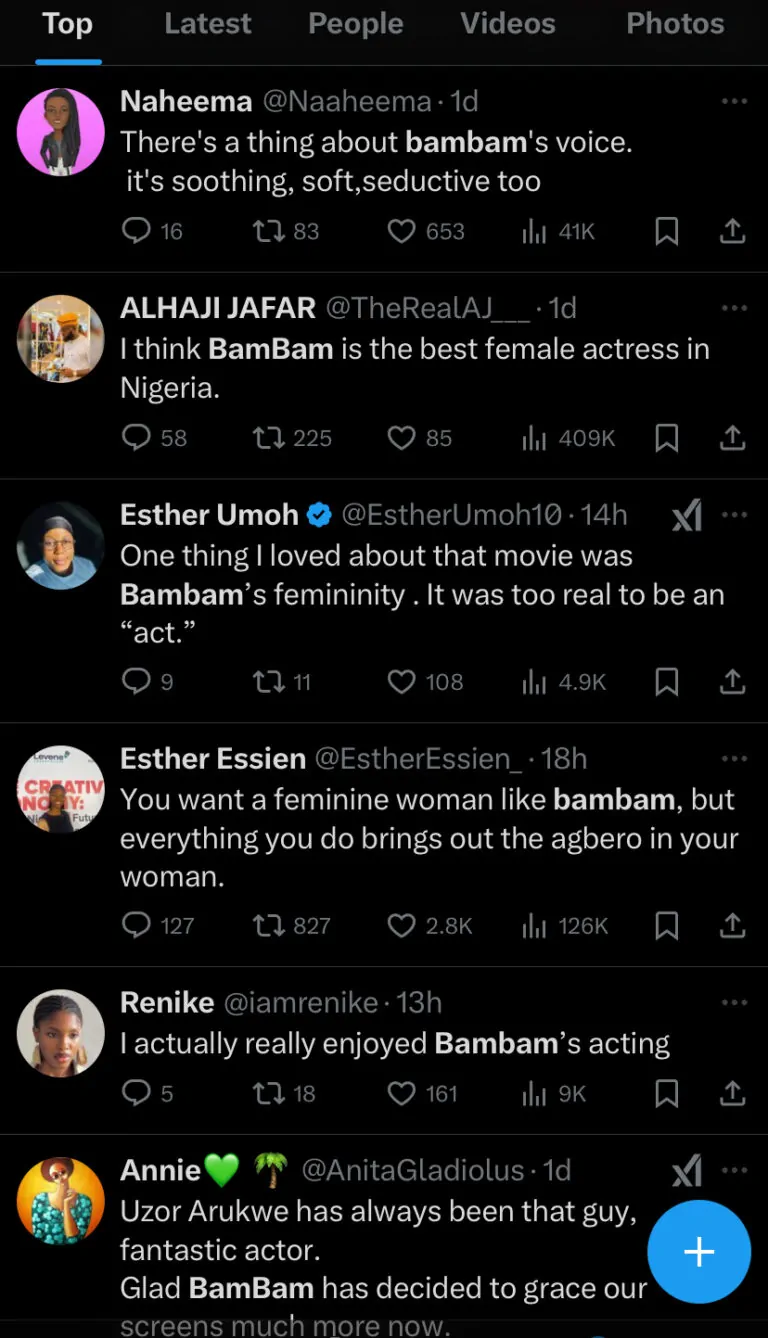Comment on Esther Essien's post
Viewport: 768px width, 1338px height.
135,926
